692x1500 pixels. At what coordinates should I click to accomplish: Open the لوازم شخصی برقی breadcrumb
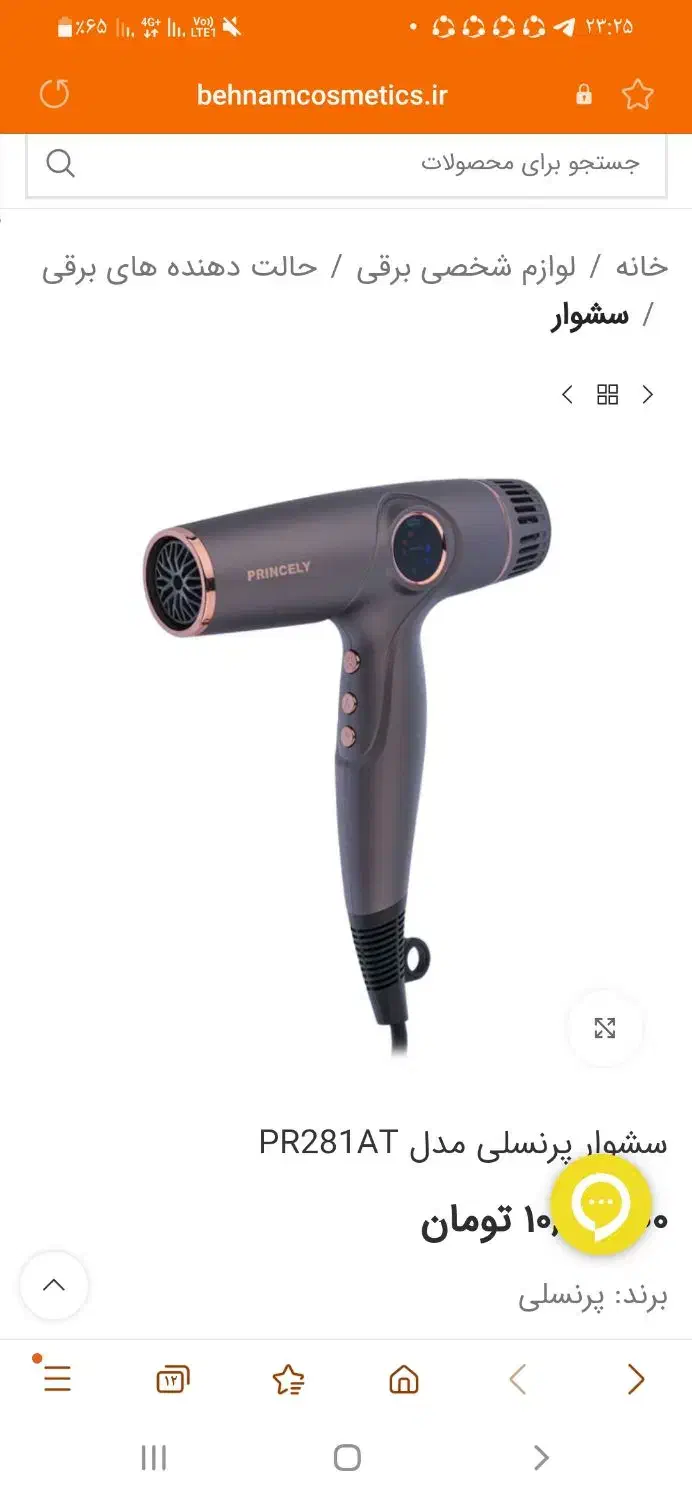[466, 267]
